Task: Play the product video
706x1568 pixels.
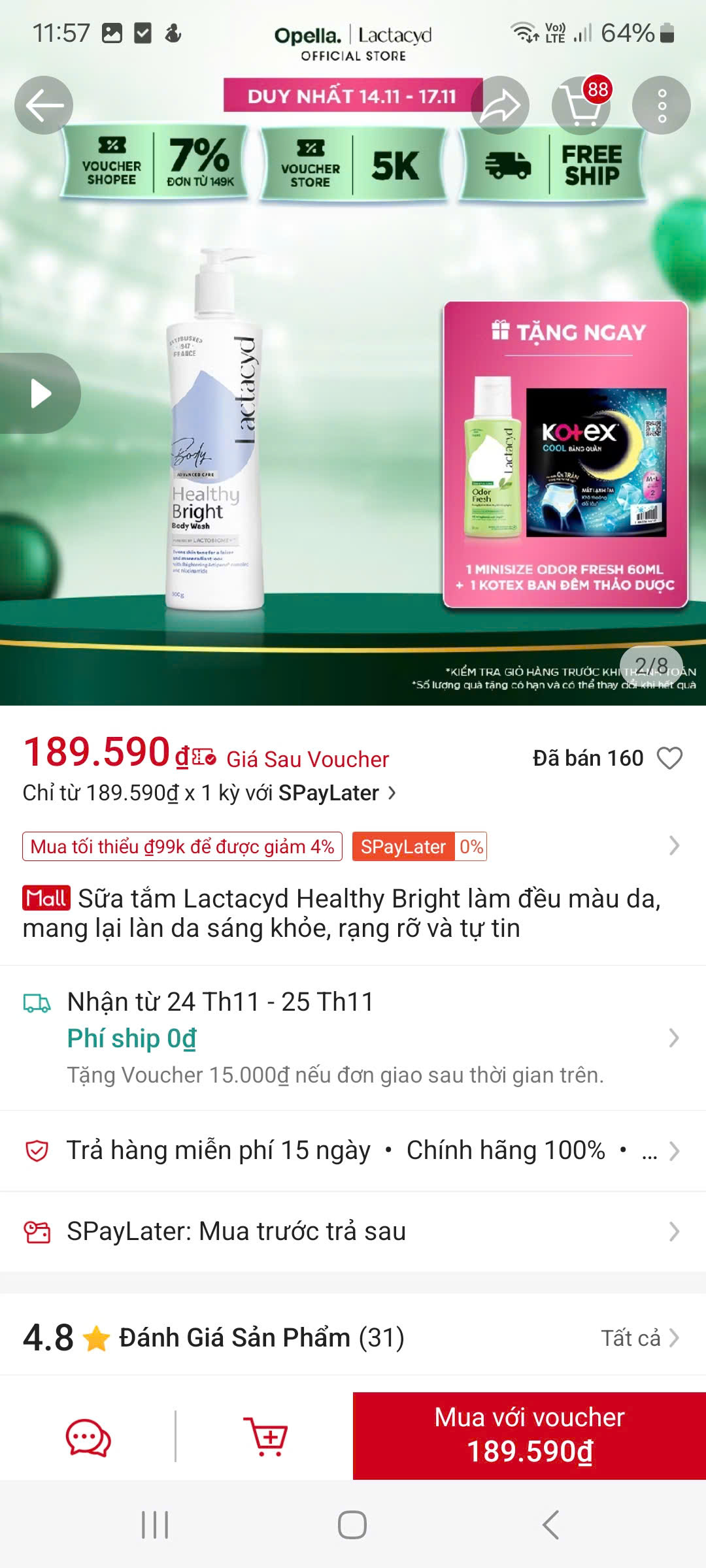Action: [x=42, y=393]
